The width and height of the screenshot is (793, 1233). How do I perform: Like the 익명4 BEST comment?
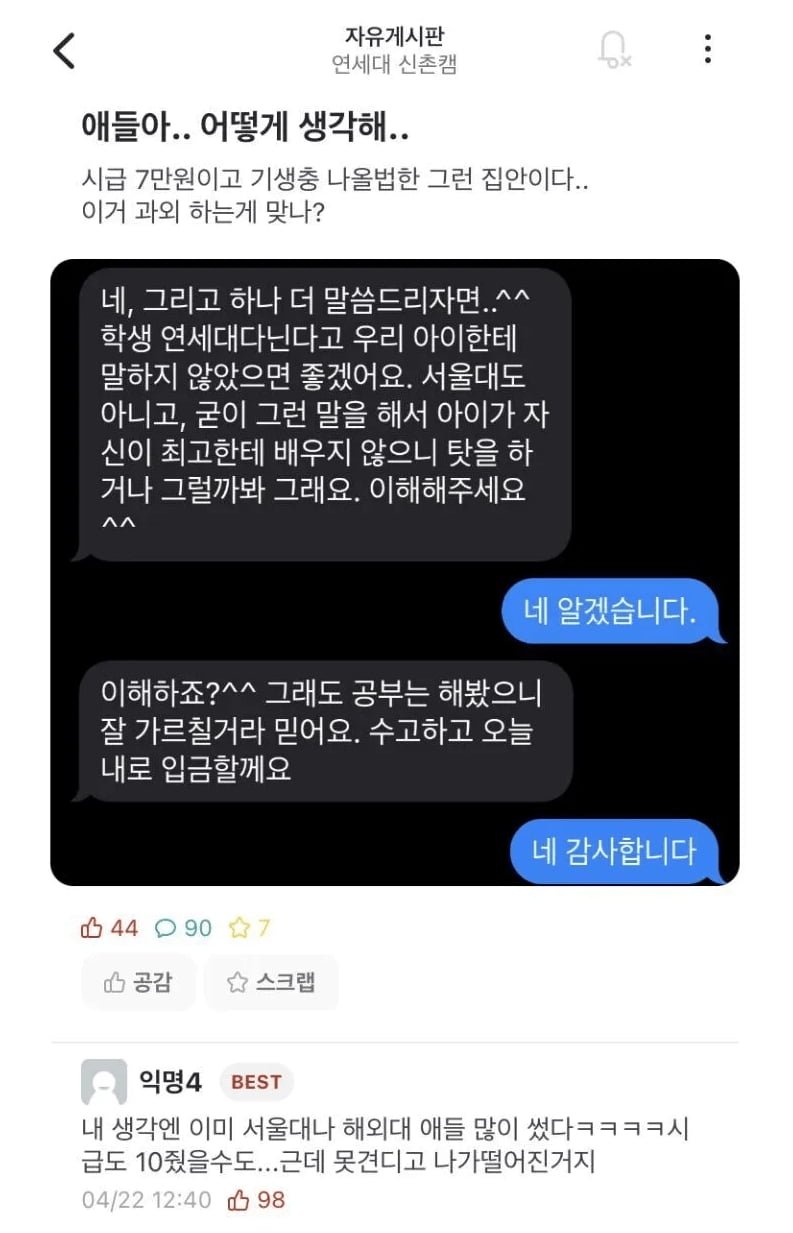click(256, 1199)
